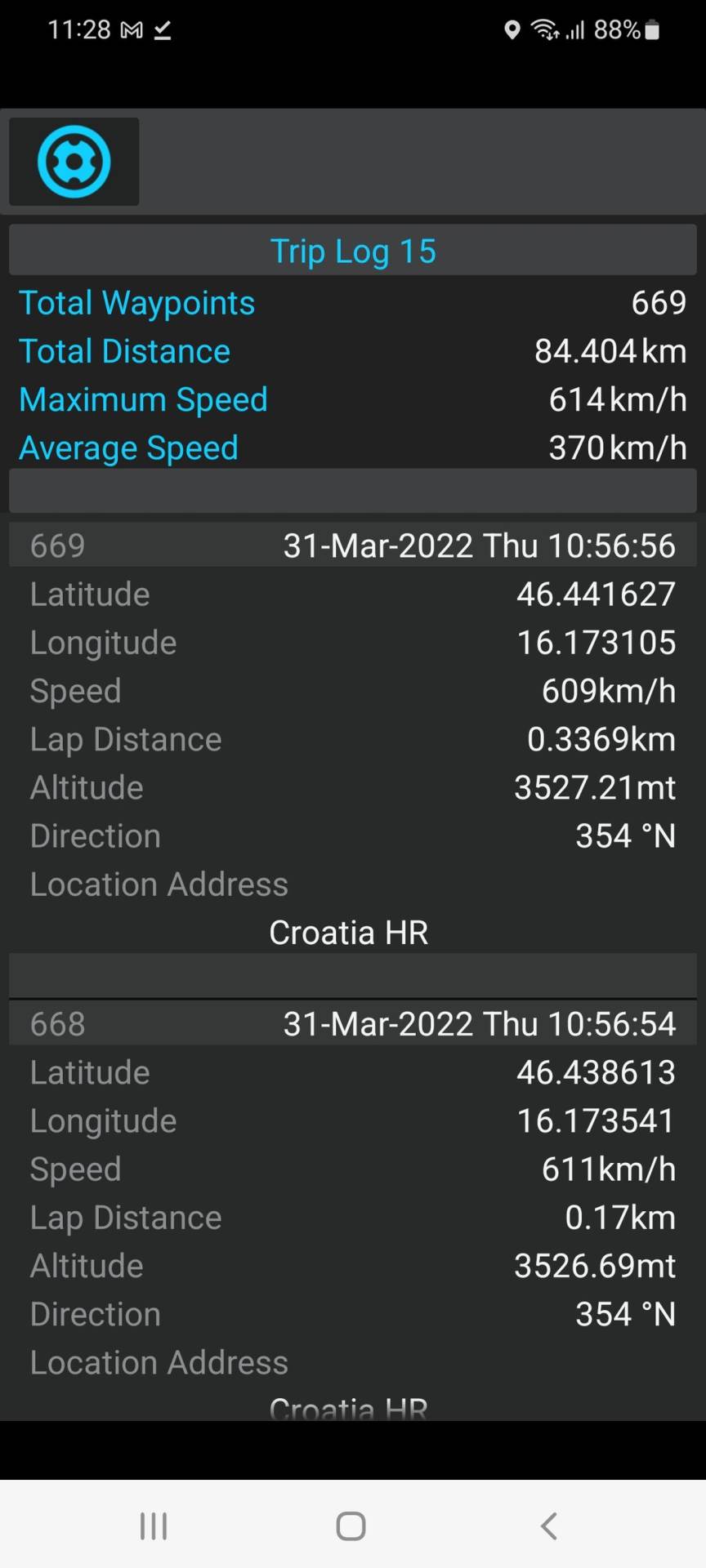Tap the Latitude value 46.441627

click(x=595, y=594)
